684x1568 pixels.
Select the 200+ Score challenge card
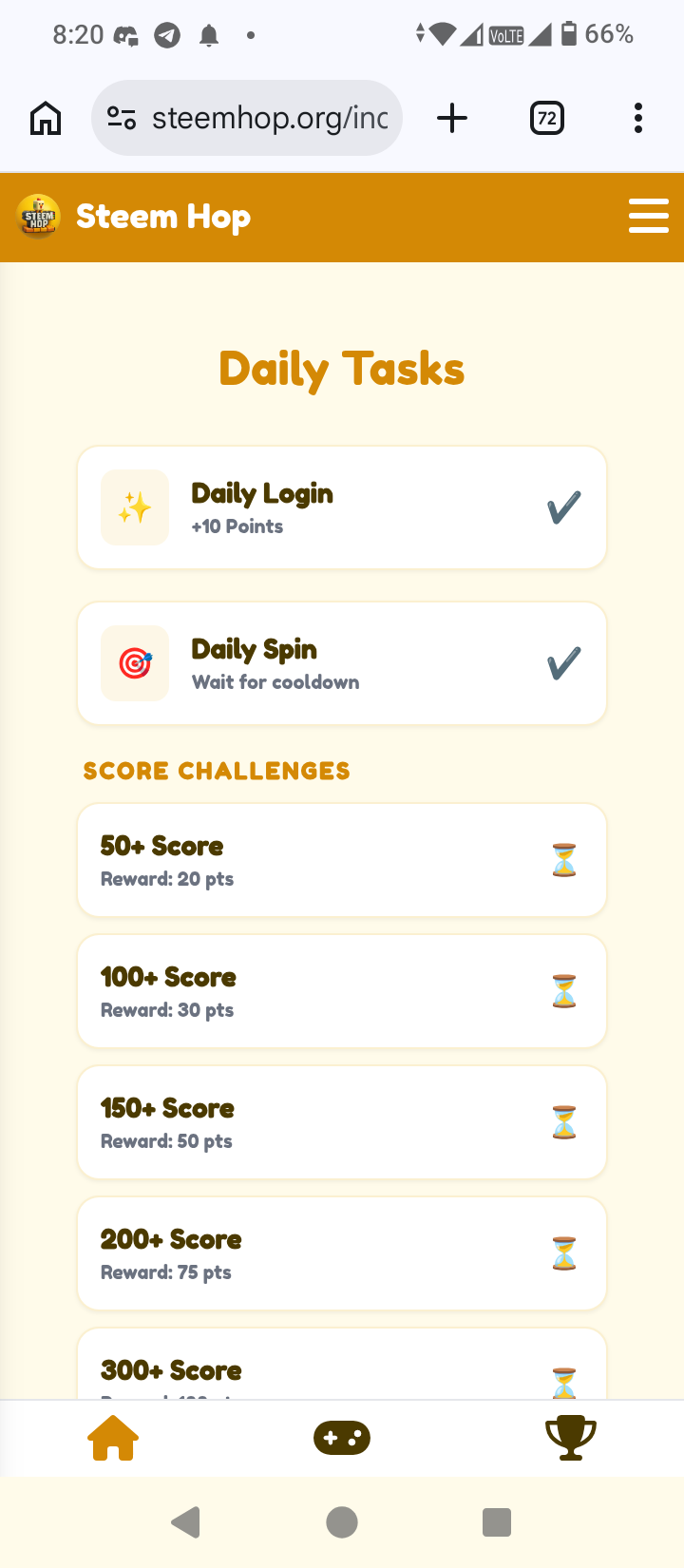pos(342,1253)
